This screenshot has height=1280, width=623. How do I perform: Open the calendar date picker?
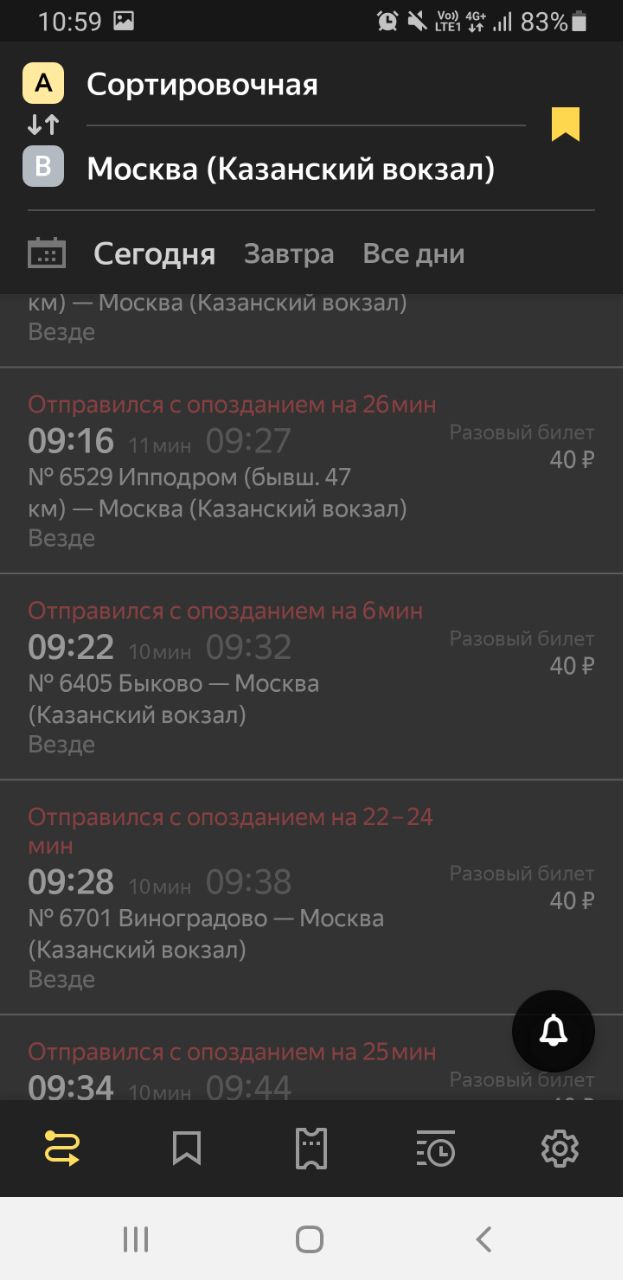coord(46,253)
